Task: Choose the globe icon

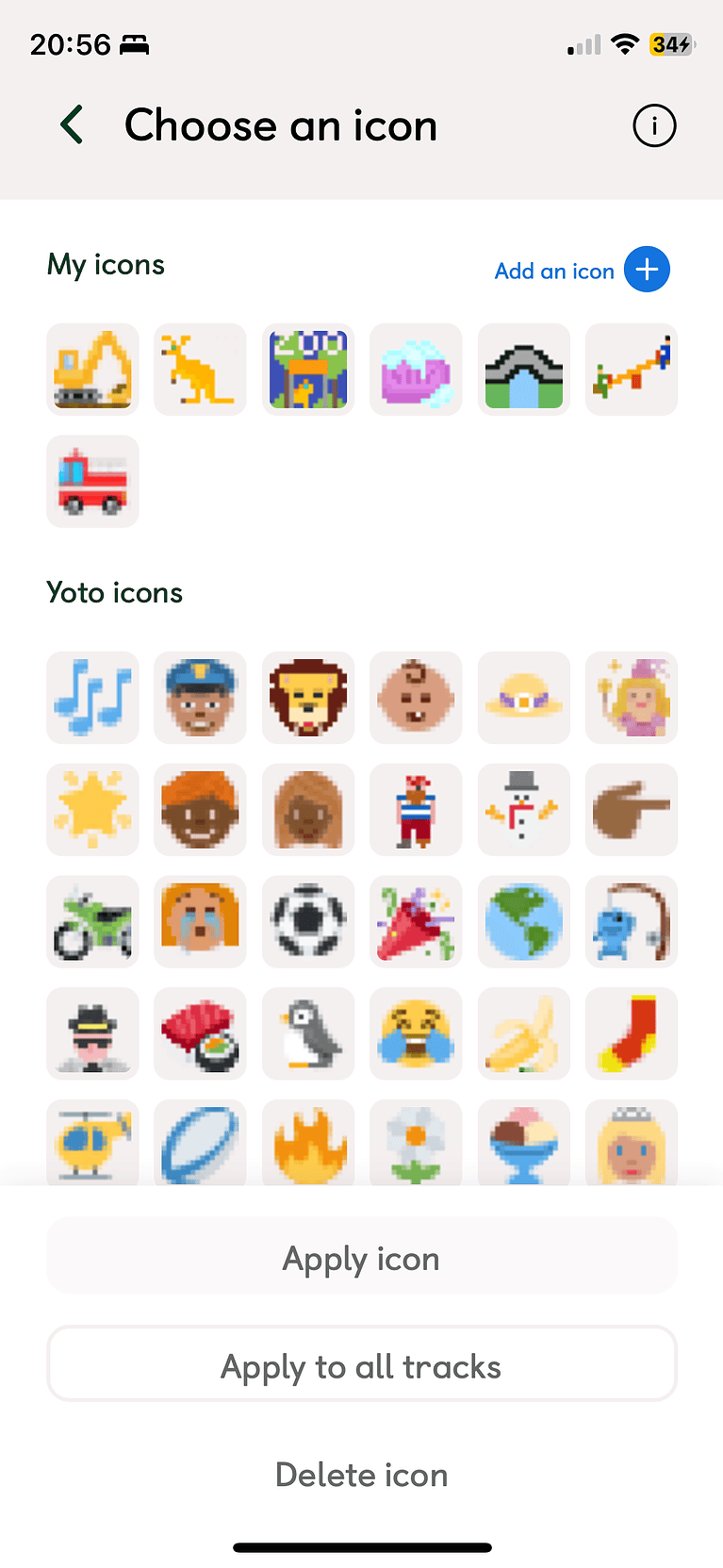Action: point(523,921)
